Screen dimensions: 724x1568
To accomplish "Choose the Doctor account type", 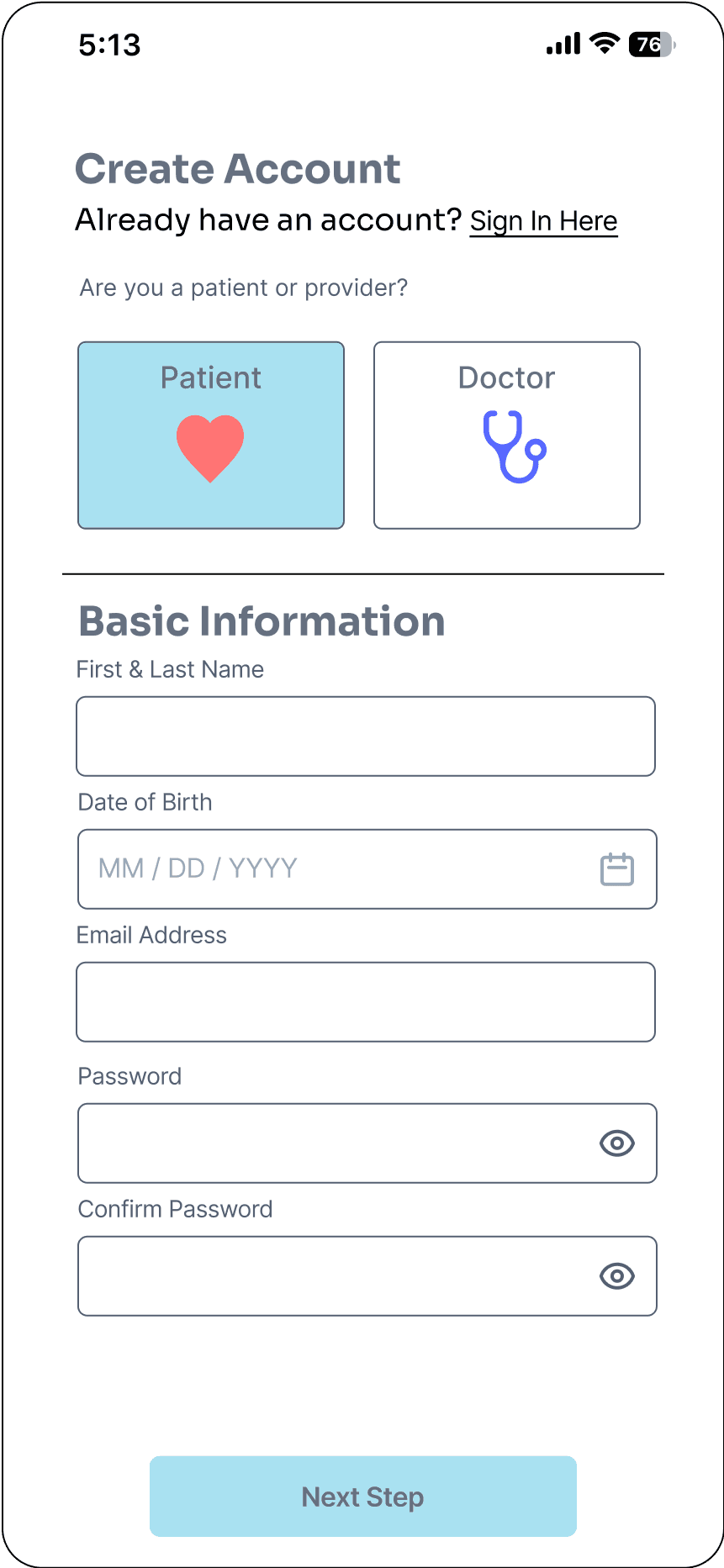I will point(507,436).
